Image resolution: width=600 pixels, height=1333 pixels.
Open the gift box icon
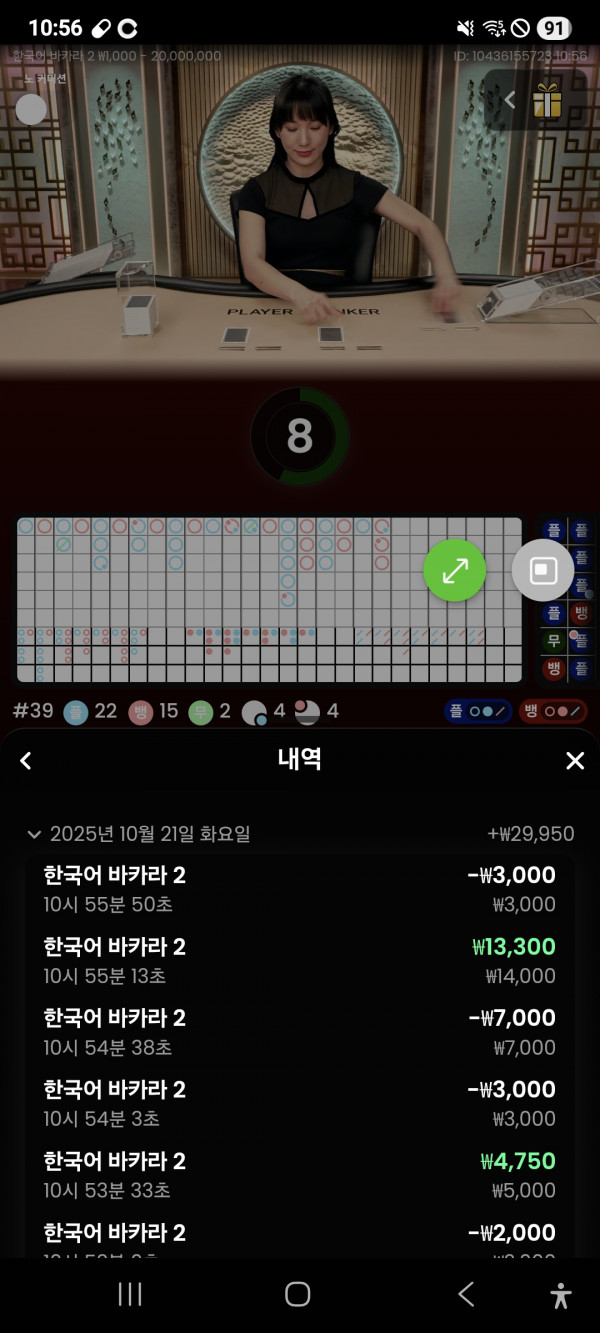pos(547,100)
